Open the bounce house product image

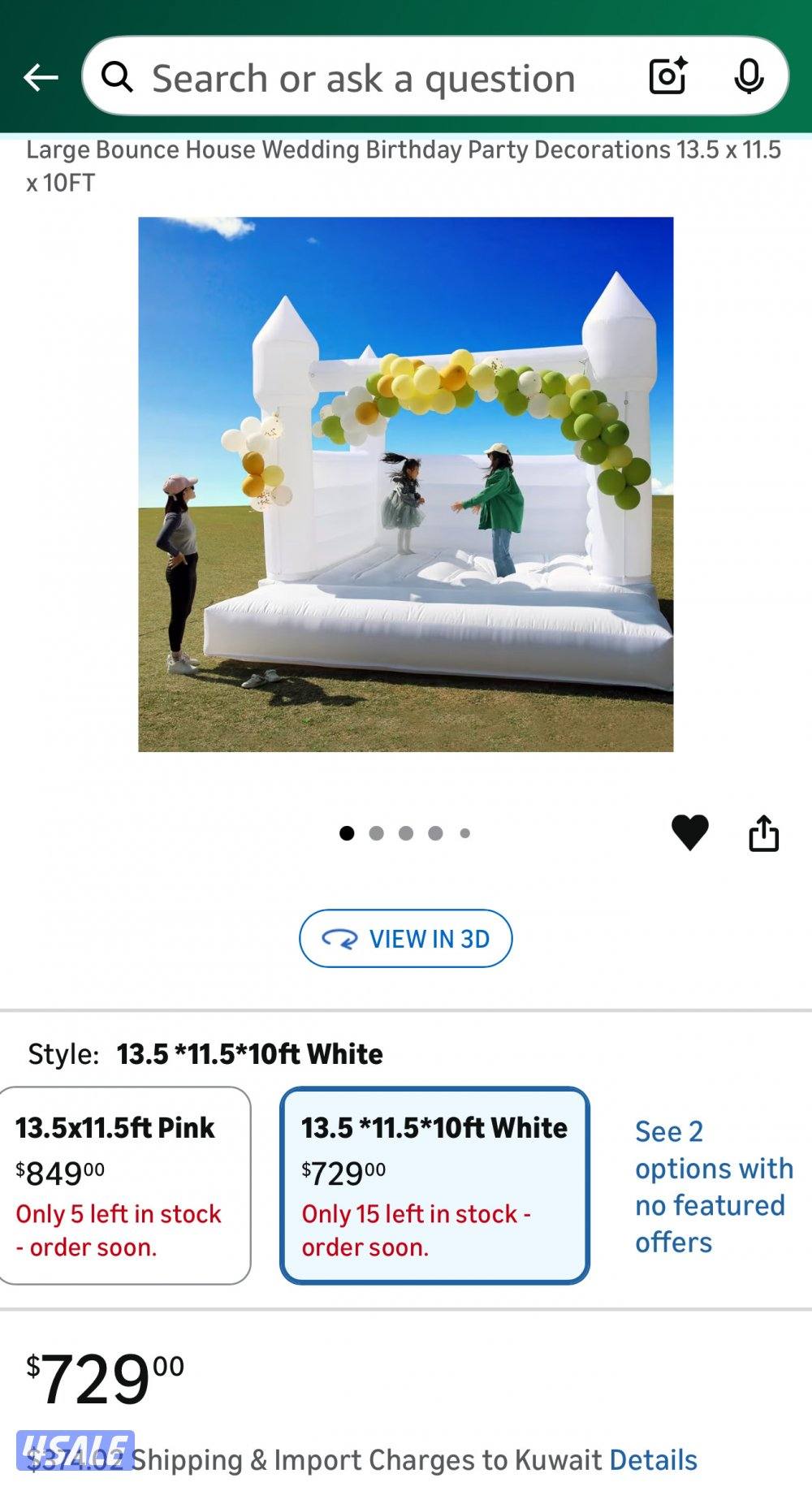(405, 484)
